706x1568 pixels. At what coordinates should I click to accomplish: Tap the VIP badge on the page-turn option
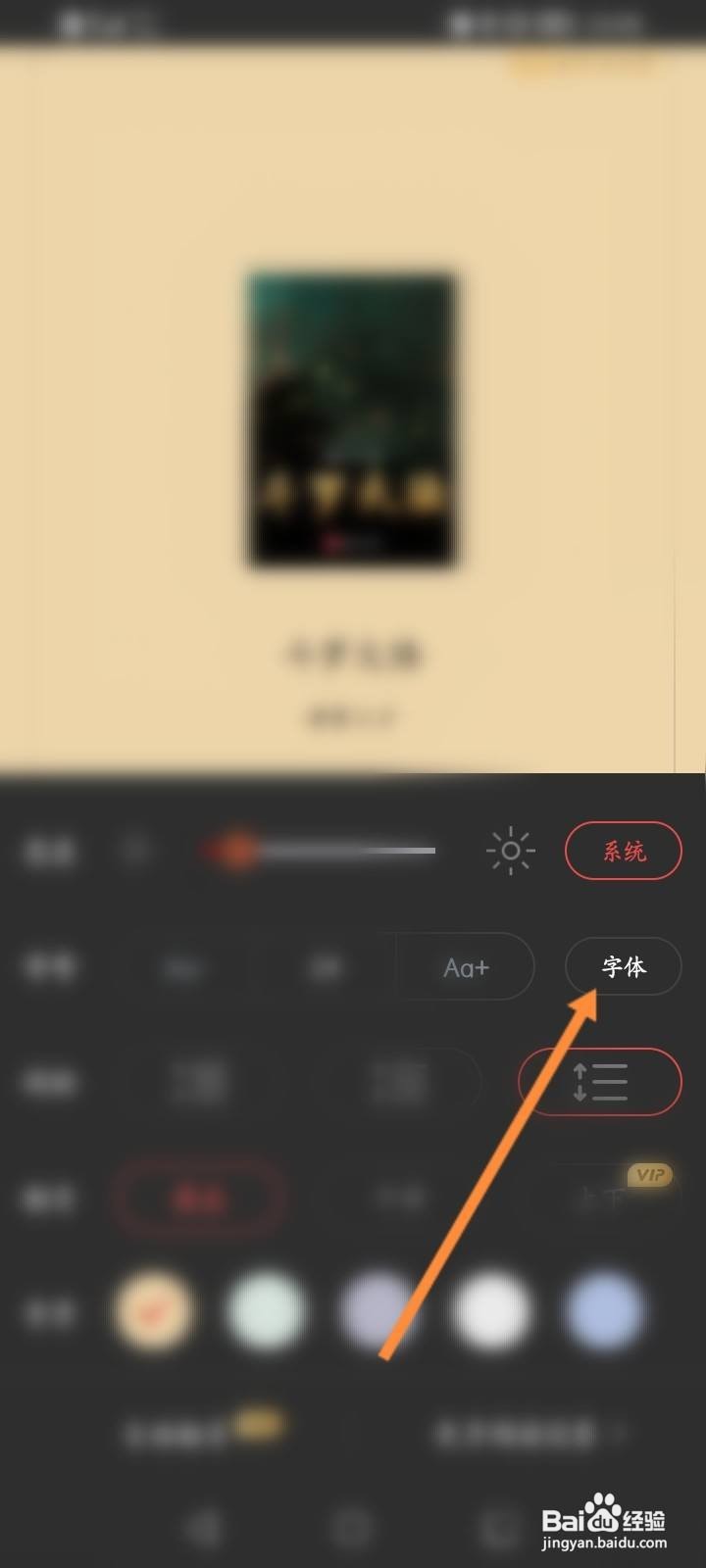click(650, 1174)
